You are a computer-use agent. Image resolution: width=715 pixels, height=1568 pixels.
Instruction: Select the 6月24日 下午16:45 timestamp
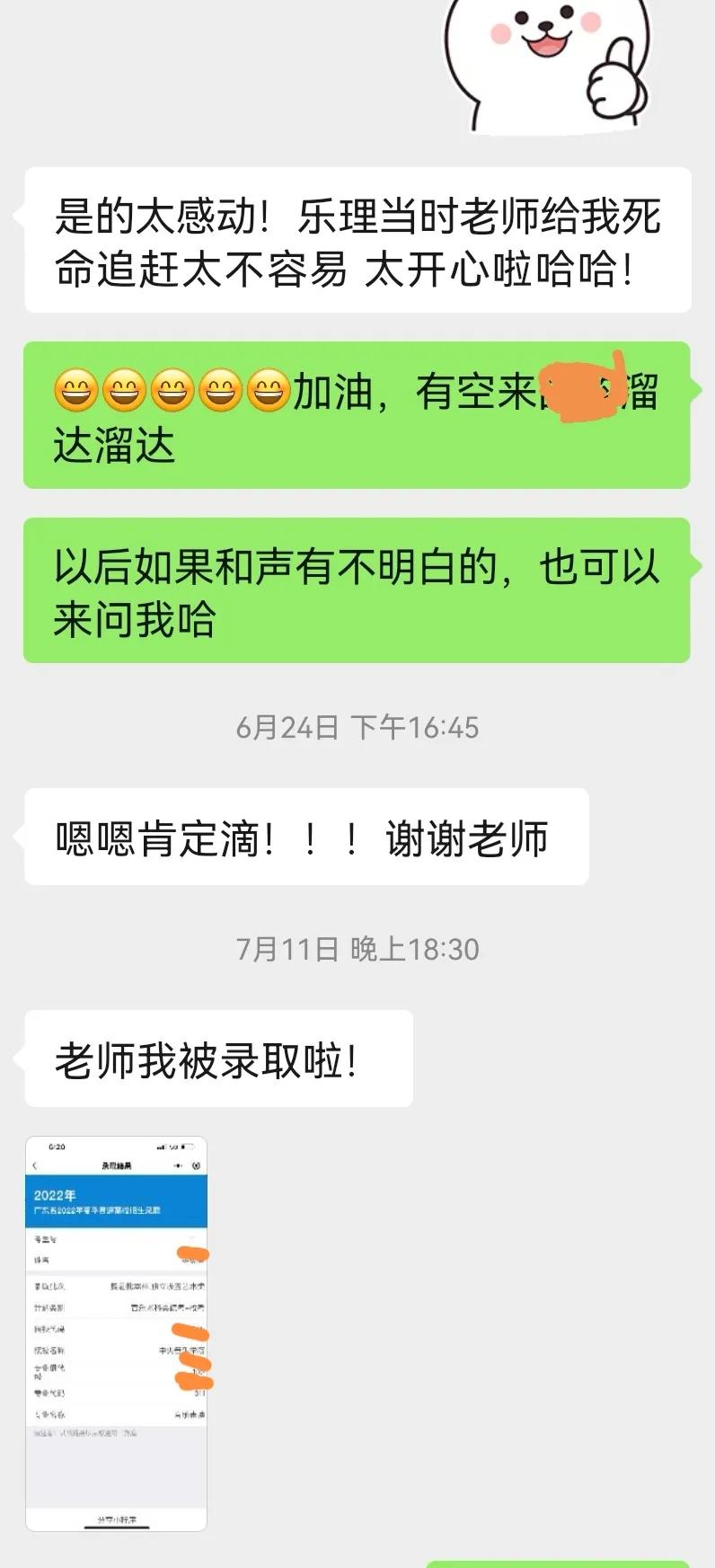point(357,726)
